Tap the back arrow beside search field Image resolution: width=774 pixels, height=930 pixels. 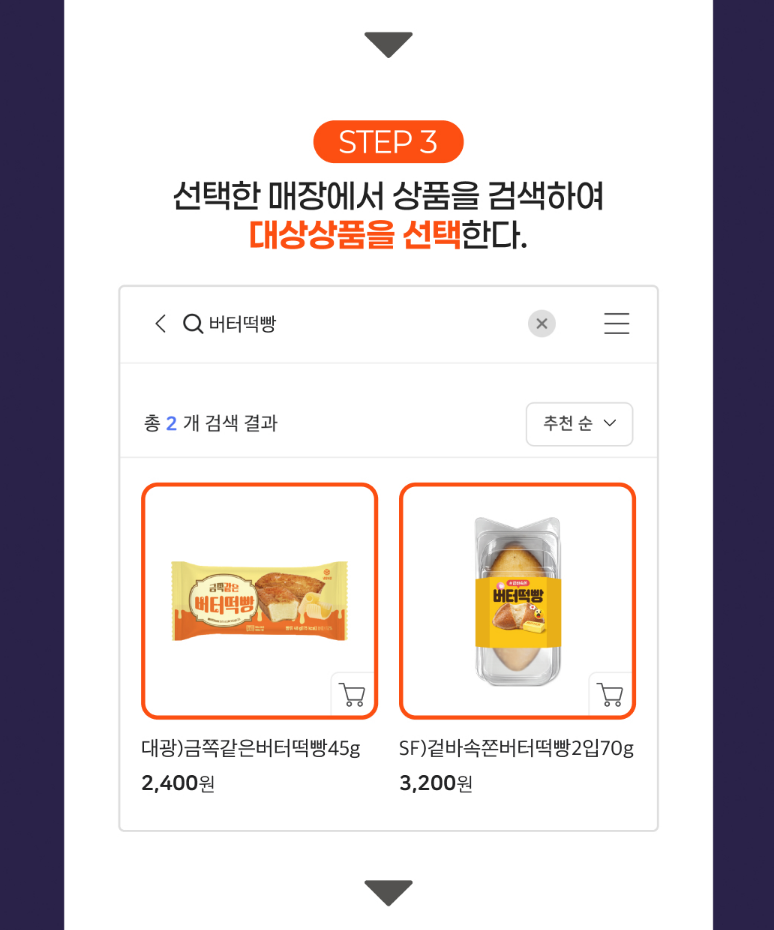coord(159,323)
